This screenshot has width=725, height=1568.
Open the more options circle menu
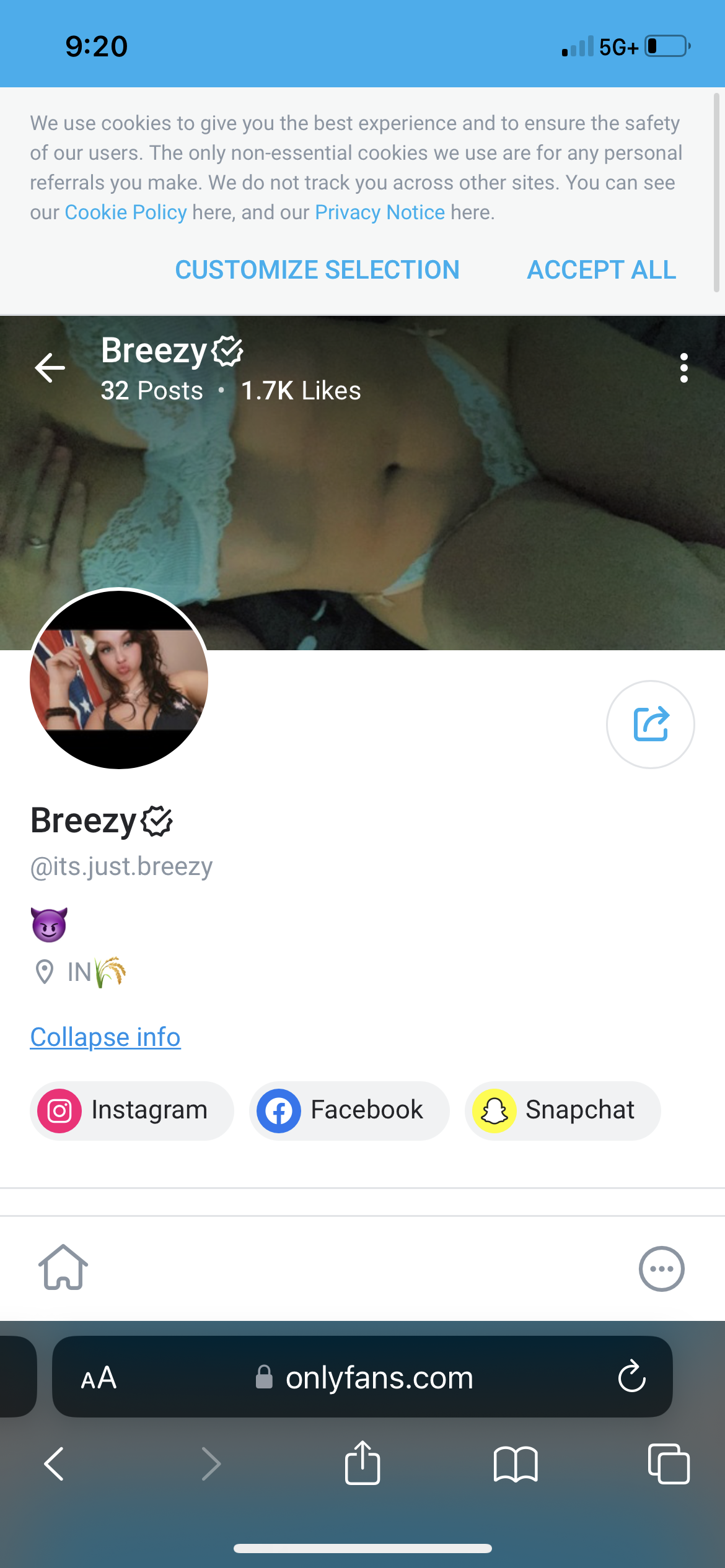tap(661, 1268)
